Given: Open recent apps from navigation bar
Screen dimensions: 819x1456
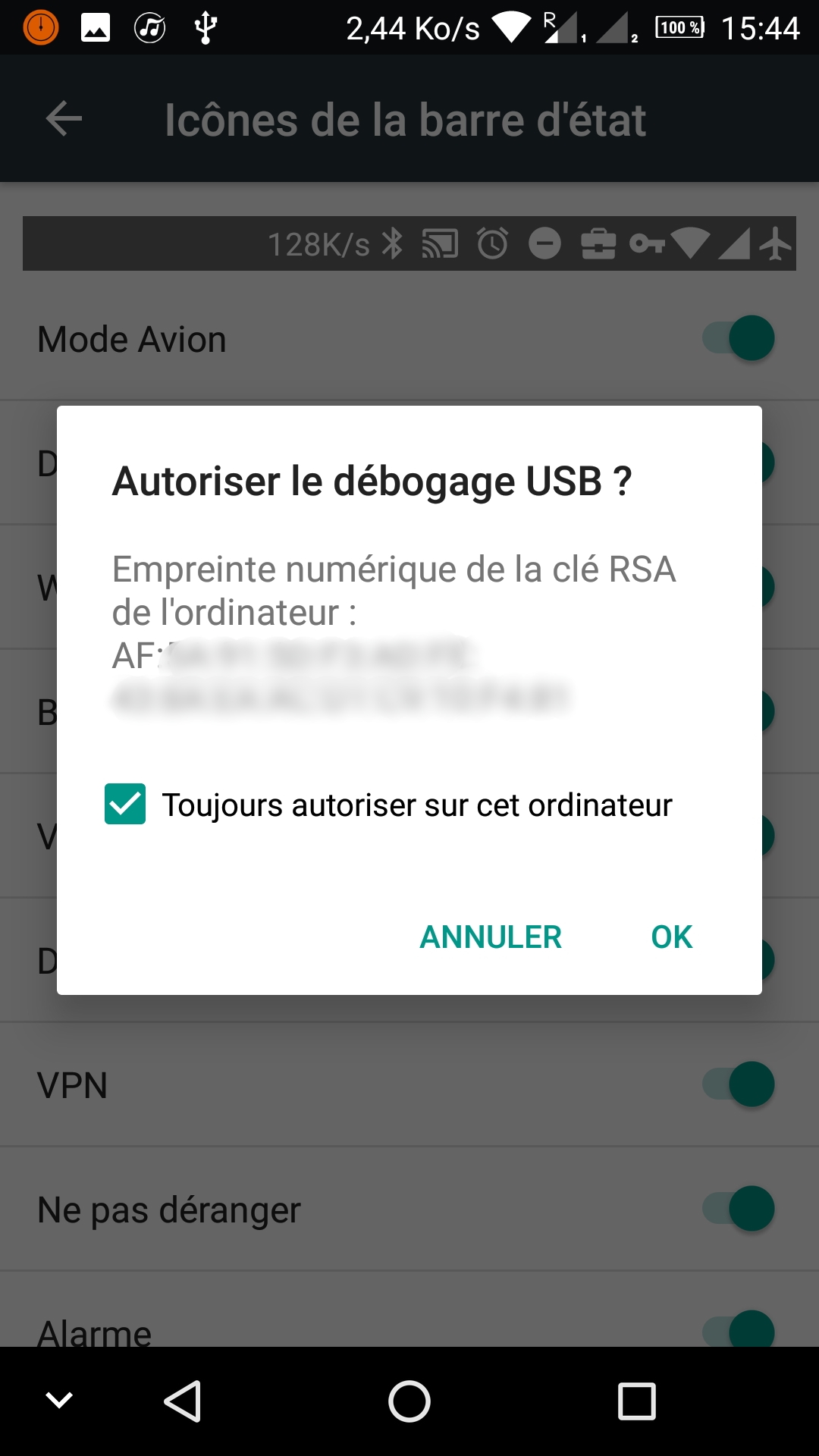Looking at the screenshot, I should tap(636, 1401).
